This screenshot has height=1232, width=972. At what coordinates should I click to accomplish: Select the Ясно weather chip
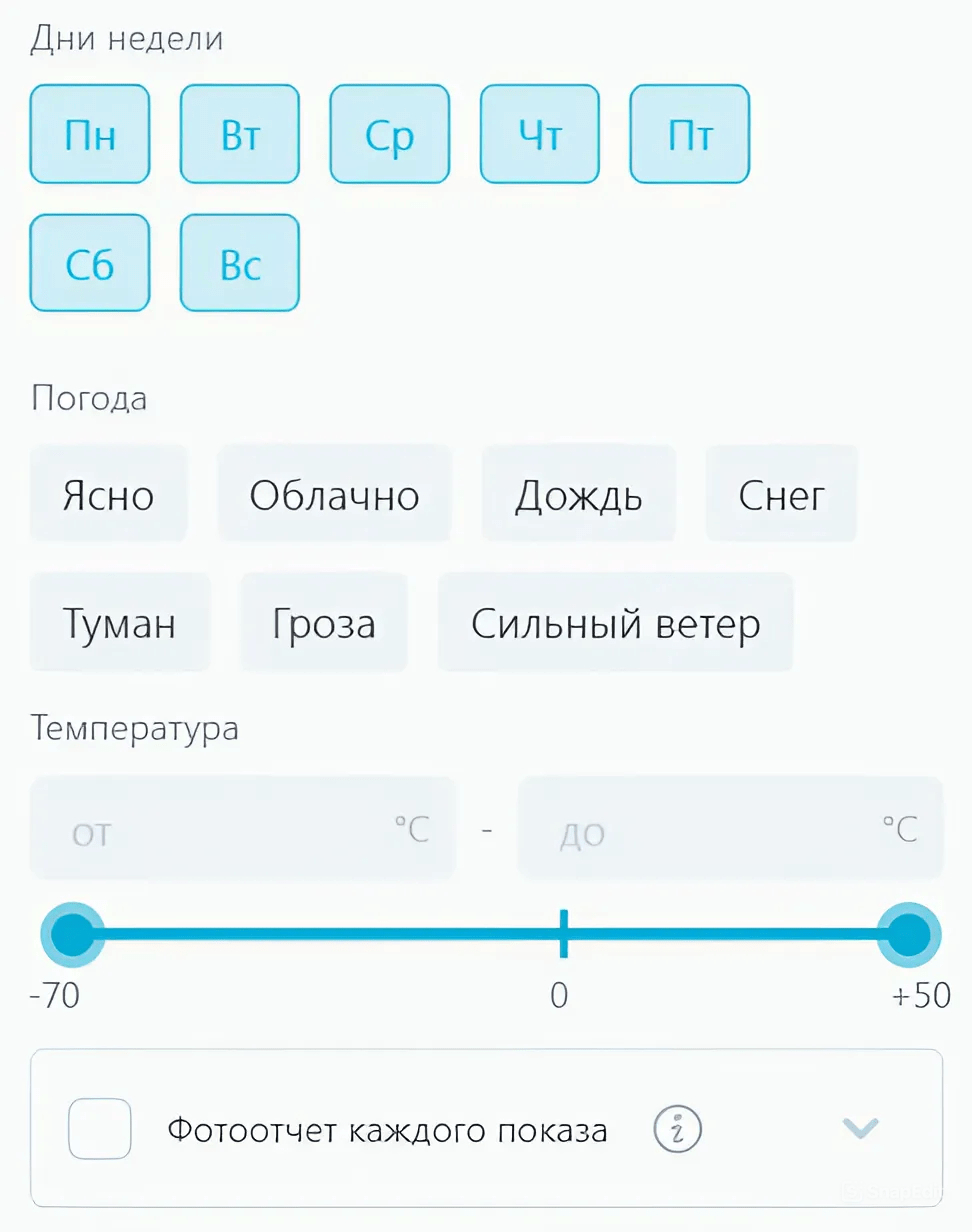(108, 494)
